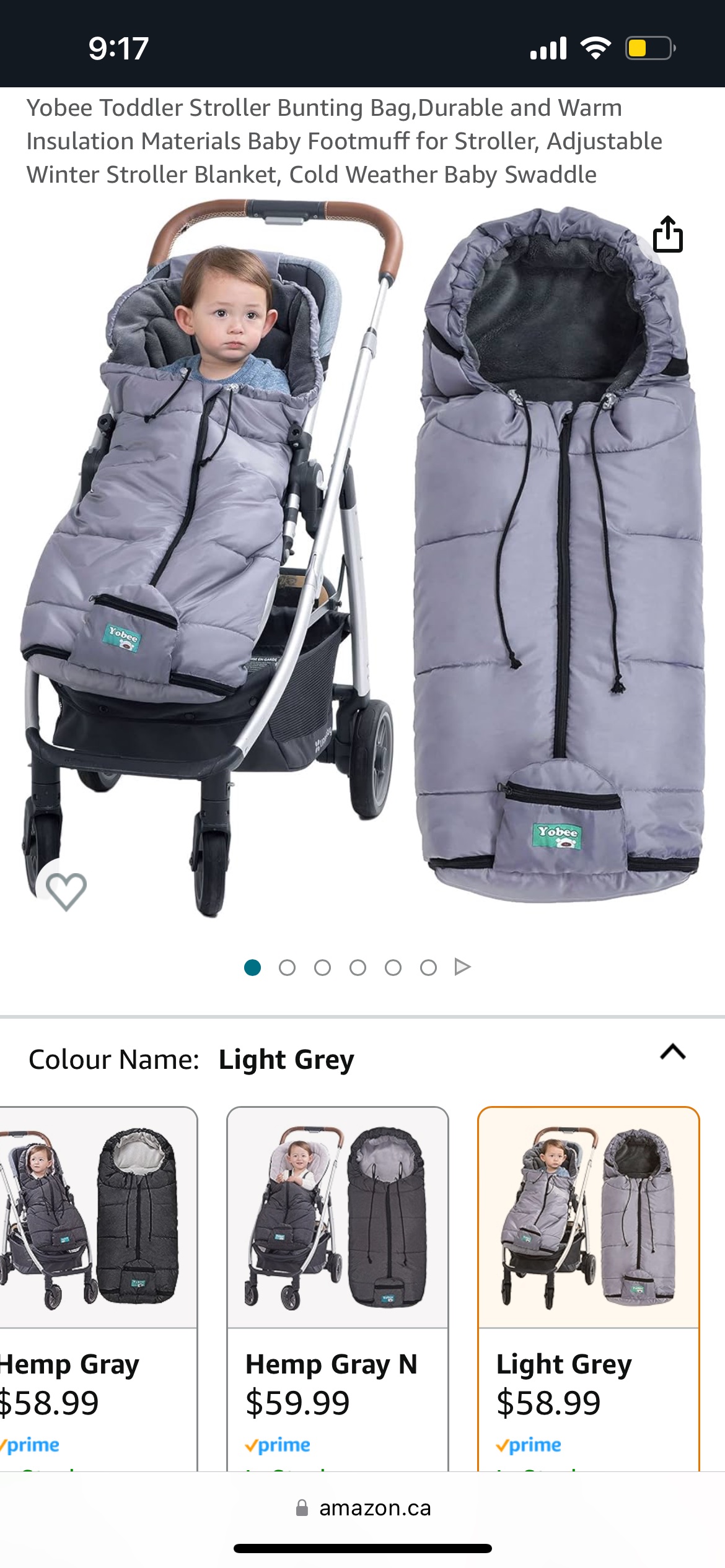The width and height of the screenshot is (725, 1568).
Task: Collapse the Colour Name section
Action: pyautogui.click(x=673, y=1052)
